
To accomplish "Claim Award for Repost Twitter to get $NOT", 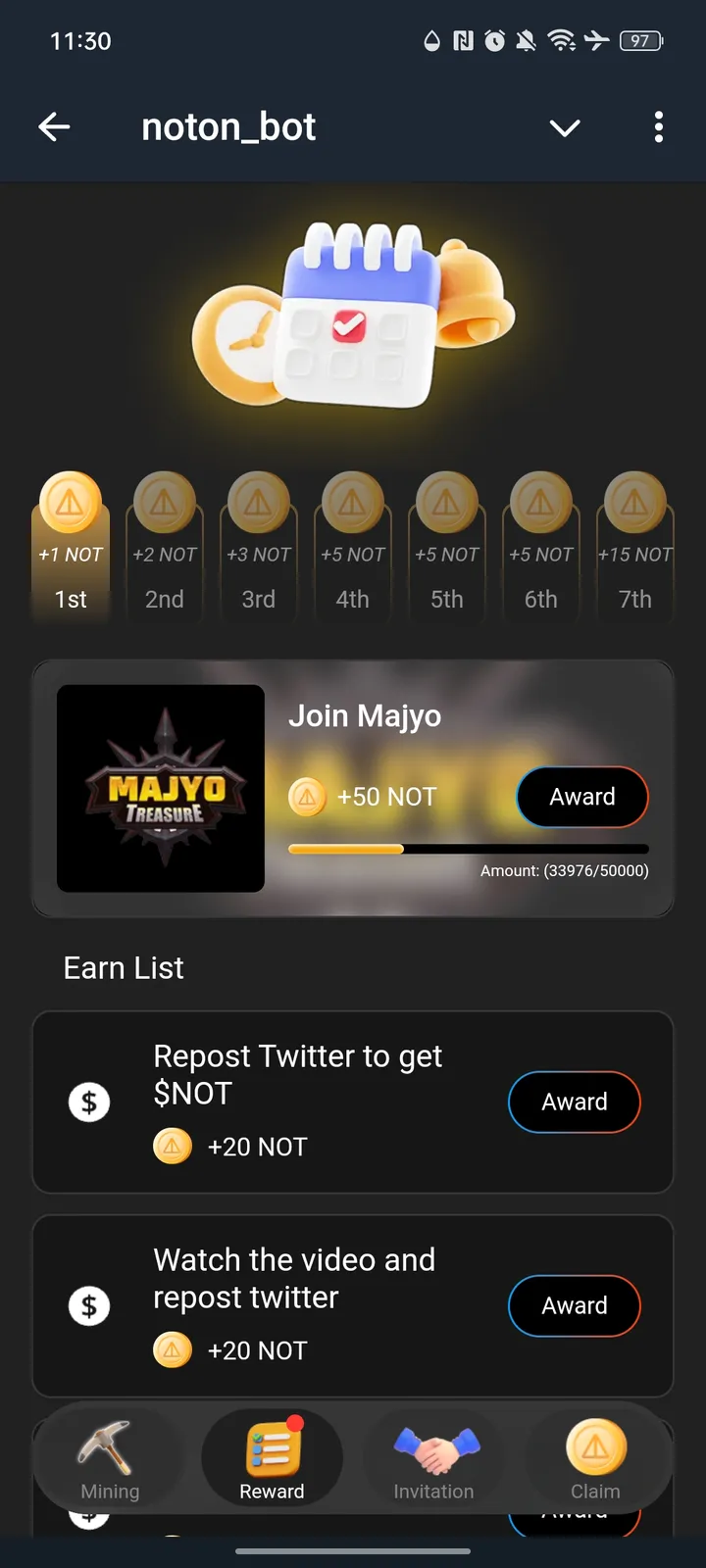I will (x=575, y=1102).
